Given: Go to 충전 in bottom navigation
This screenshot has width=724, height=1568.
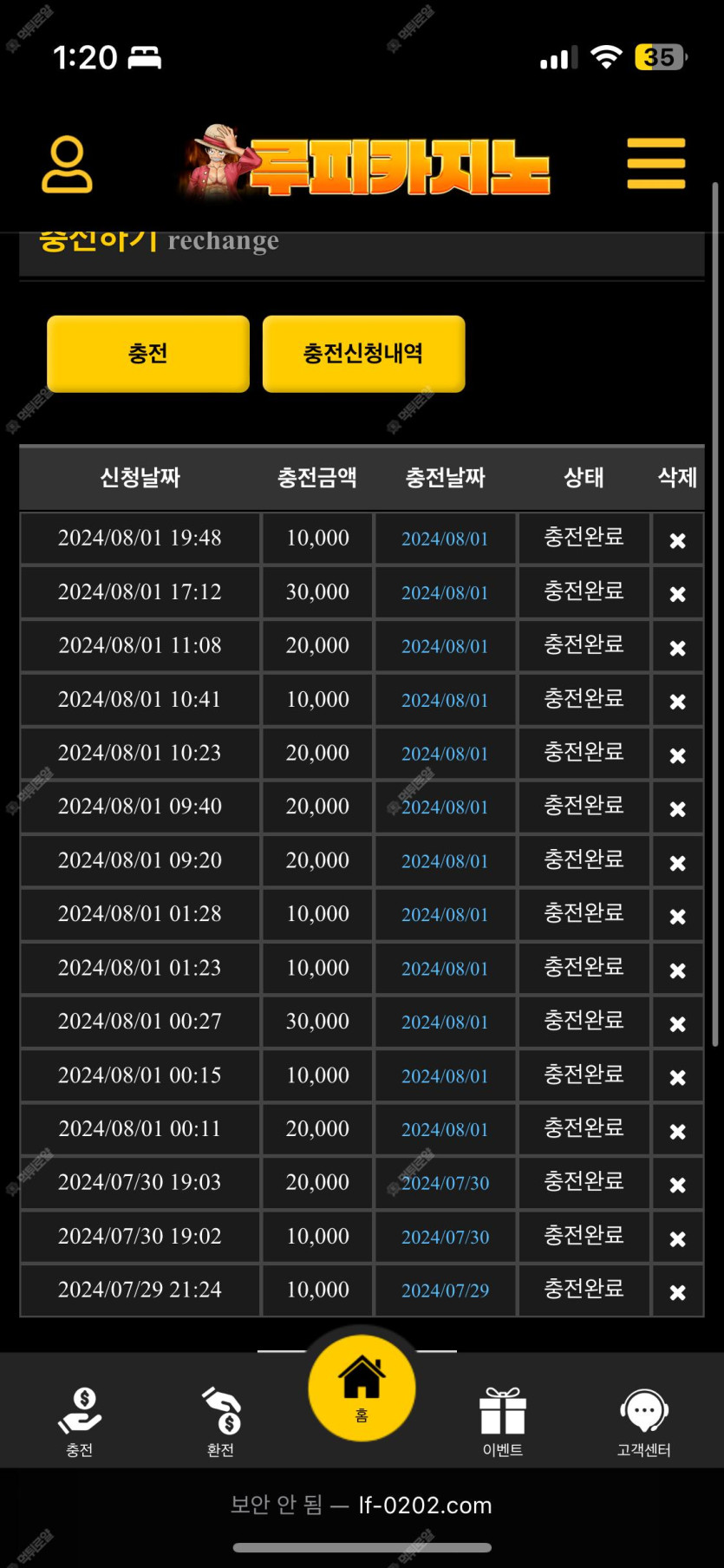Looking at the screenshot, I should click(80, 1419).
